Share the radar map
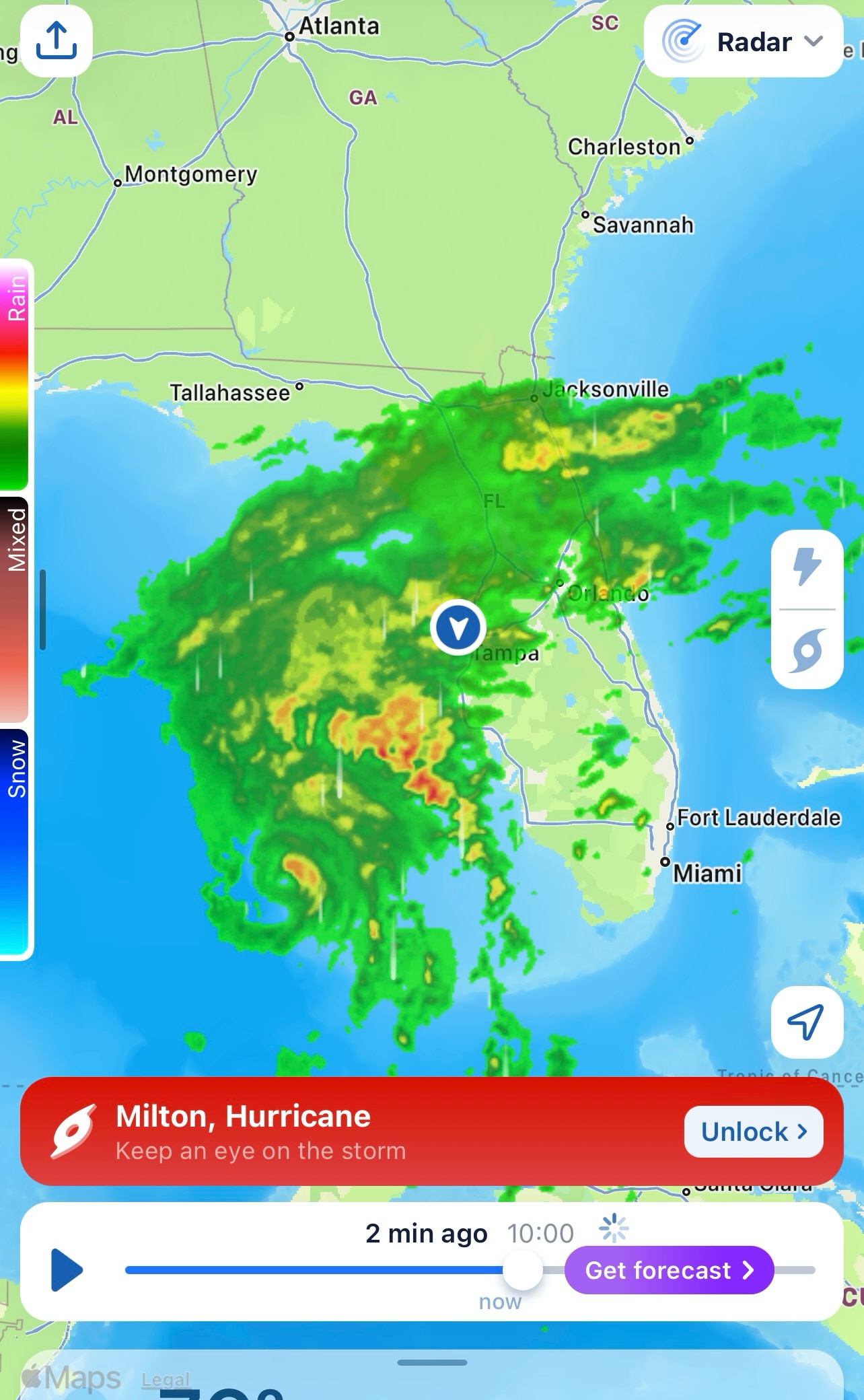This screenshot has height=1400, width=864. (x=57, y=41)
